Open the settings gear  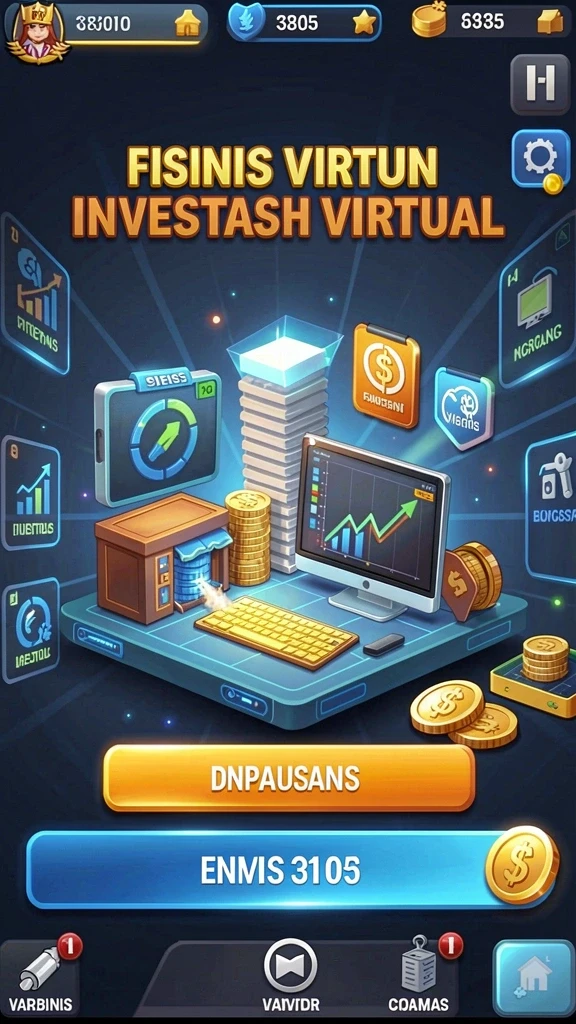pos(541,159)
